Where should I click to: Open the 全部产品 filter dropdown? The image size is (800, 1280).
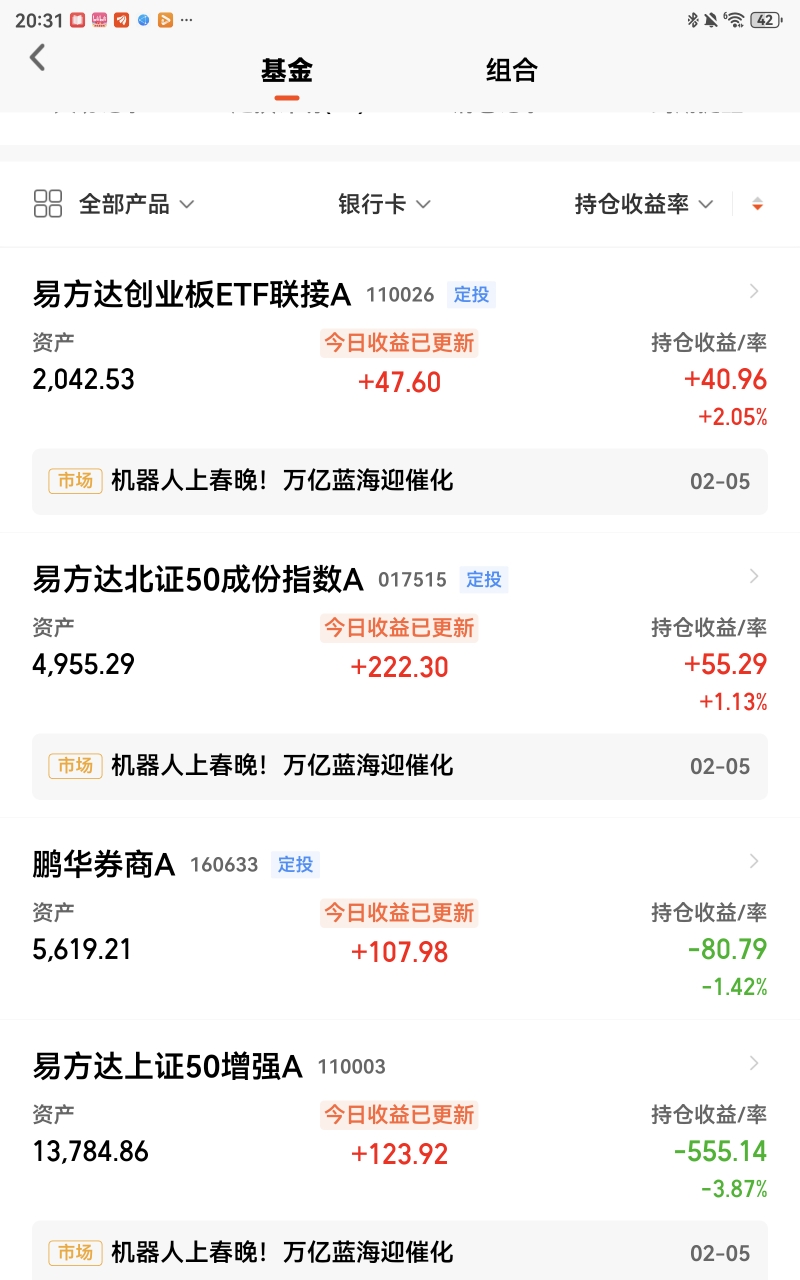coord(114,204)
